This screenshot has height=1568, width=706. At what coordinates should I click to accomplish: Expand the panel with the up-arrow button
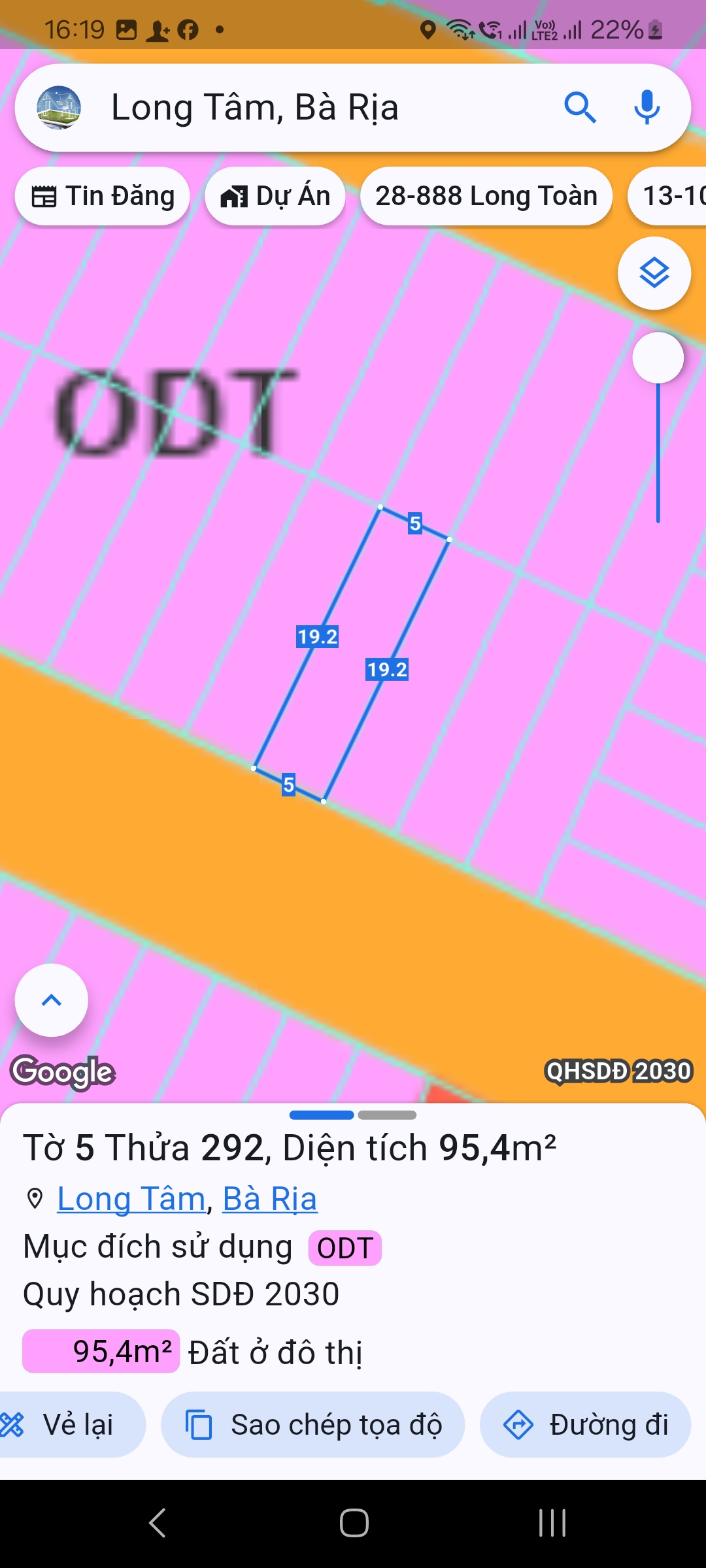pyautogui.click(x=52, y=1000)
